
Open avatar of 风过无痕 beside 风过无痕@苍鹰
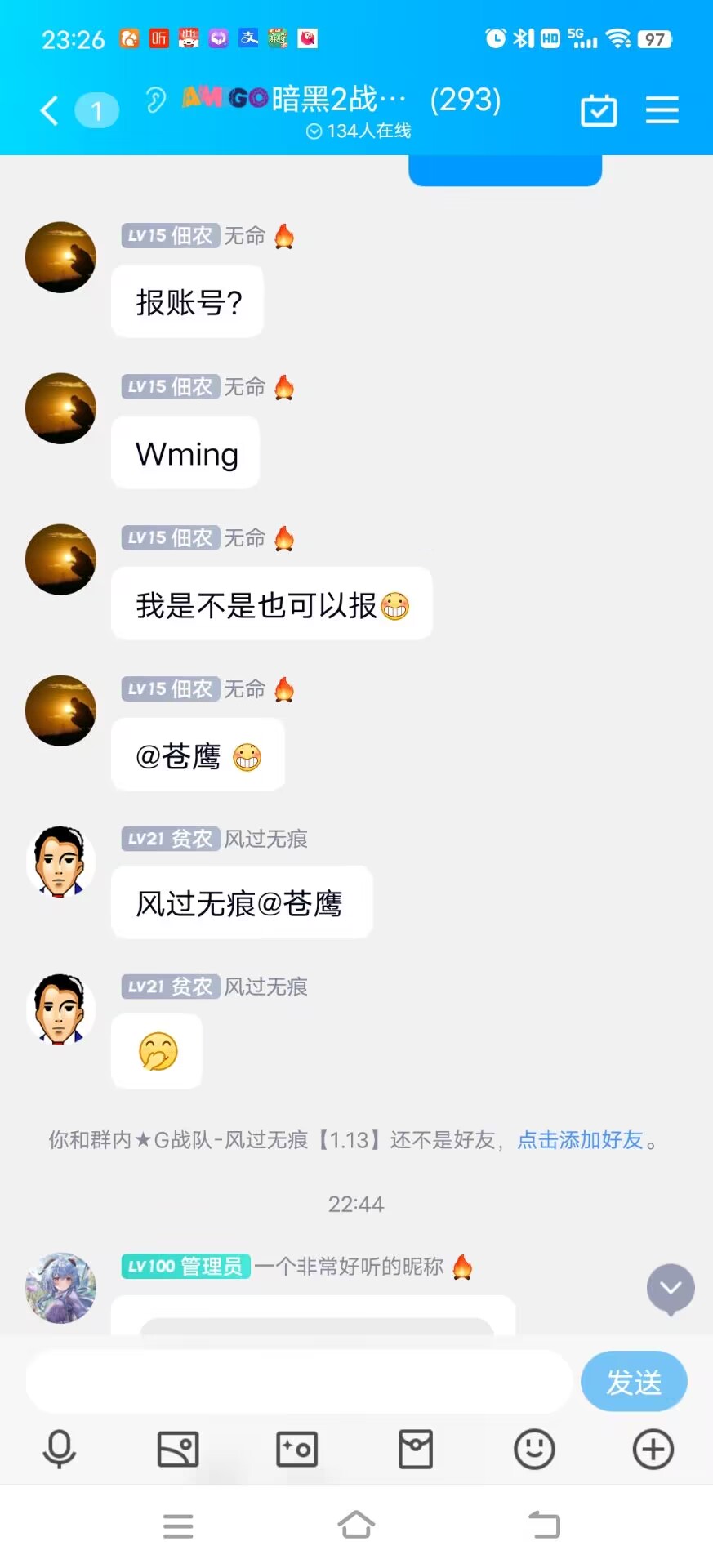61,862
